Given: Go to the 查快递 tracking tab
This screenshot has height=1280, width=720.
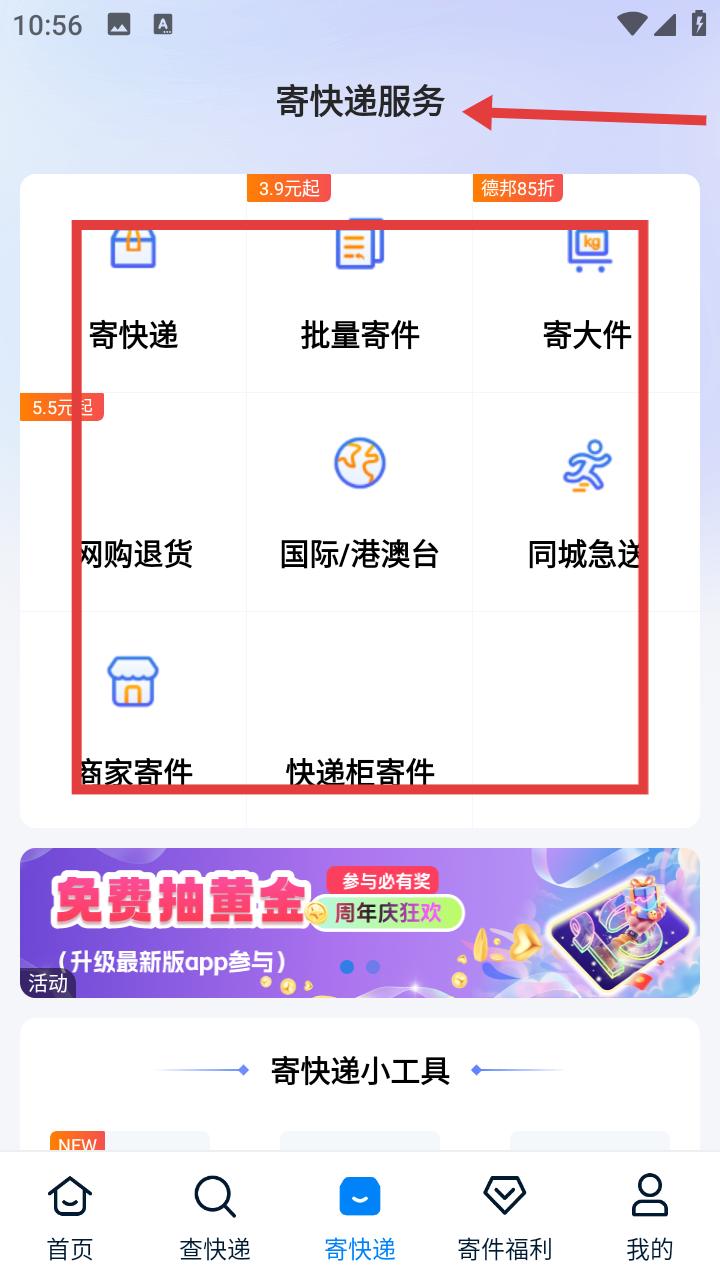Looking at the screenshot, I should (x=215, y=1216).
